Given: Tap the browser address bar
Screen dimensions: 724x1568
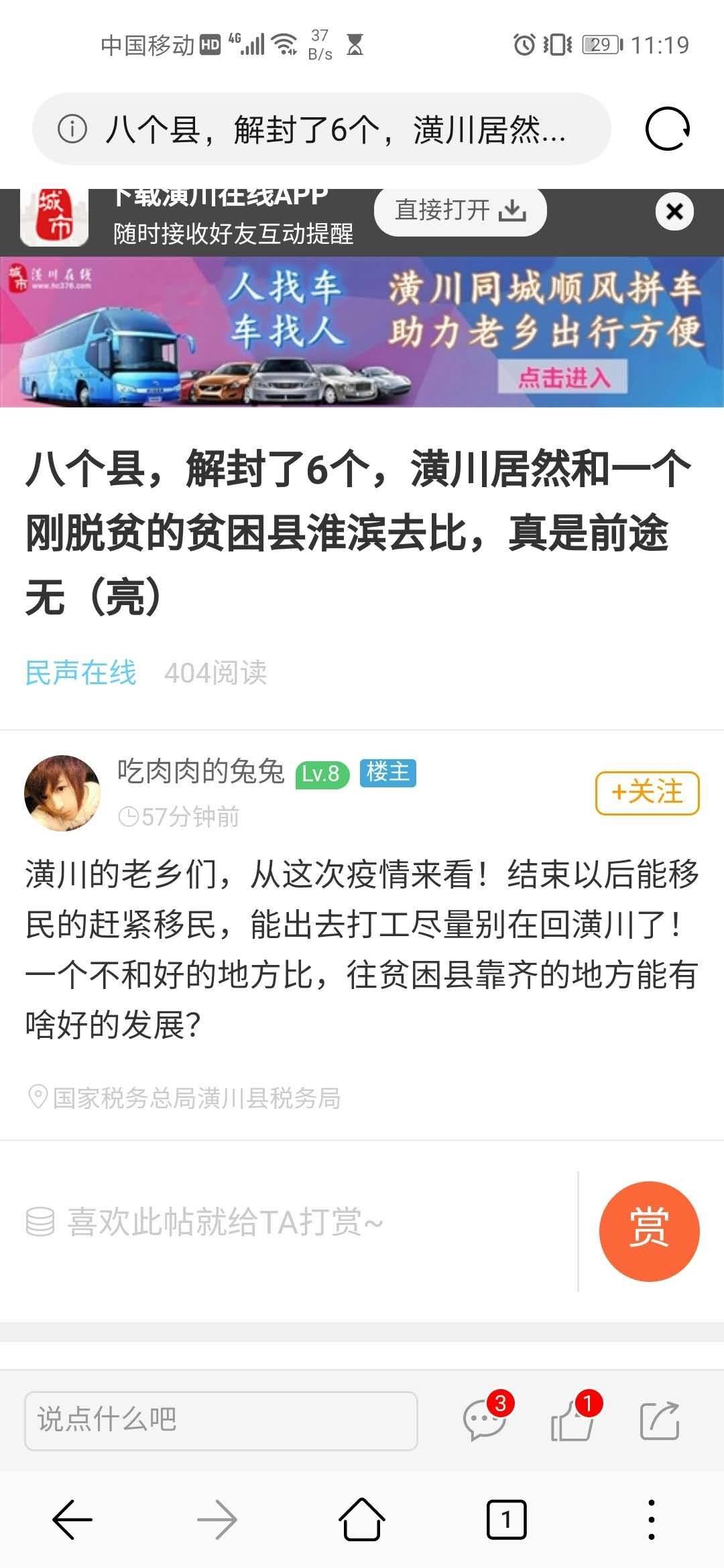Looking at the screenshot, I should [x=322, y=129].
